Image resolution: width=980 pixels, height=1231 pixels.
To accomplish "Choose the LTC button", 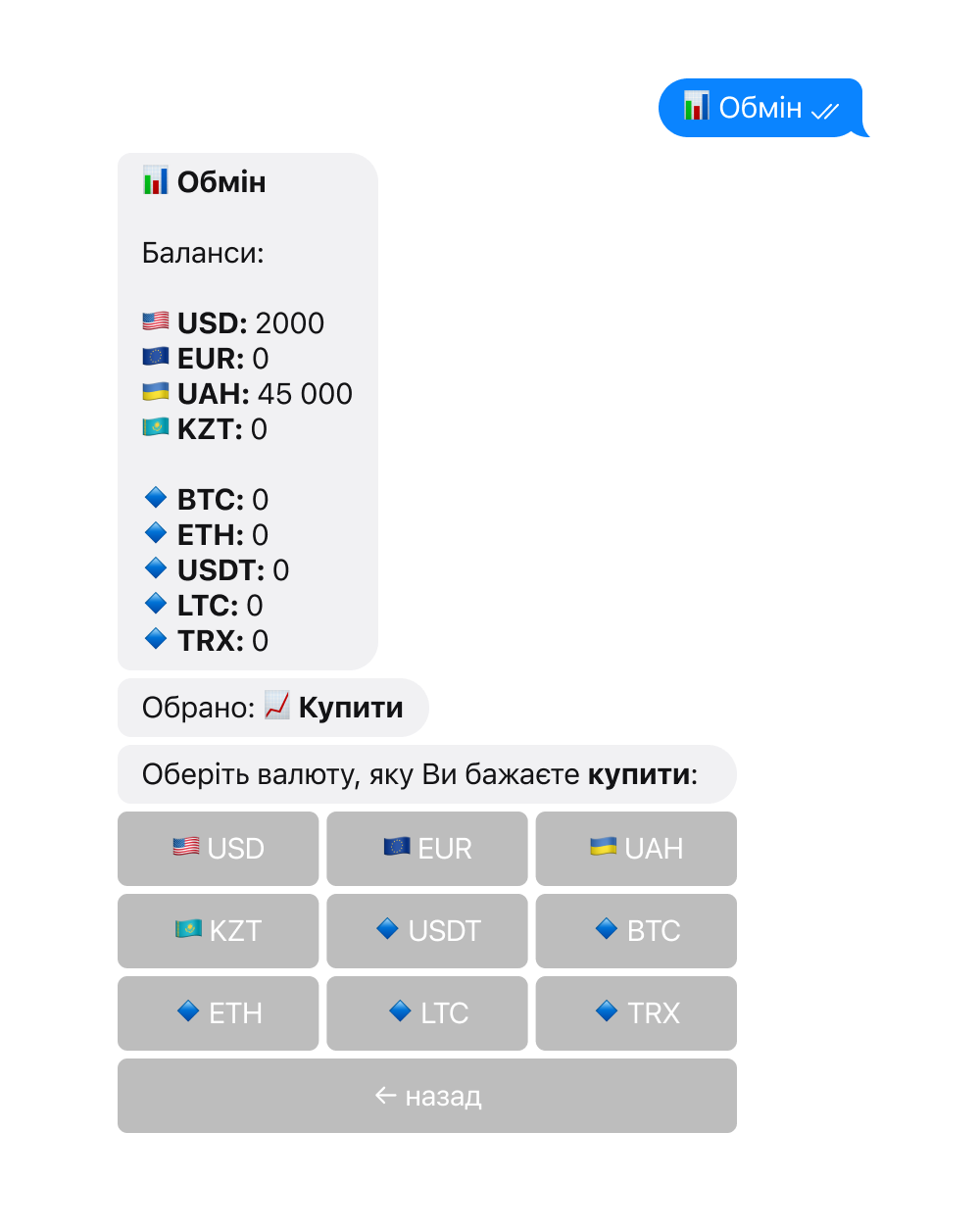I will [x=428, y=1013].
